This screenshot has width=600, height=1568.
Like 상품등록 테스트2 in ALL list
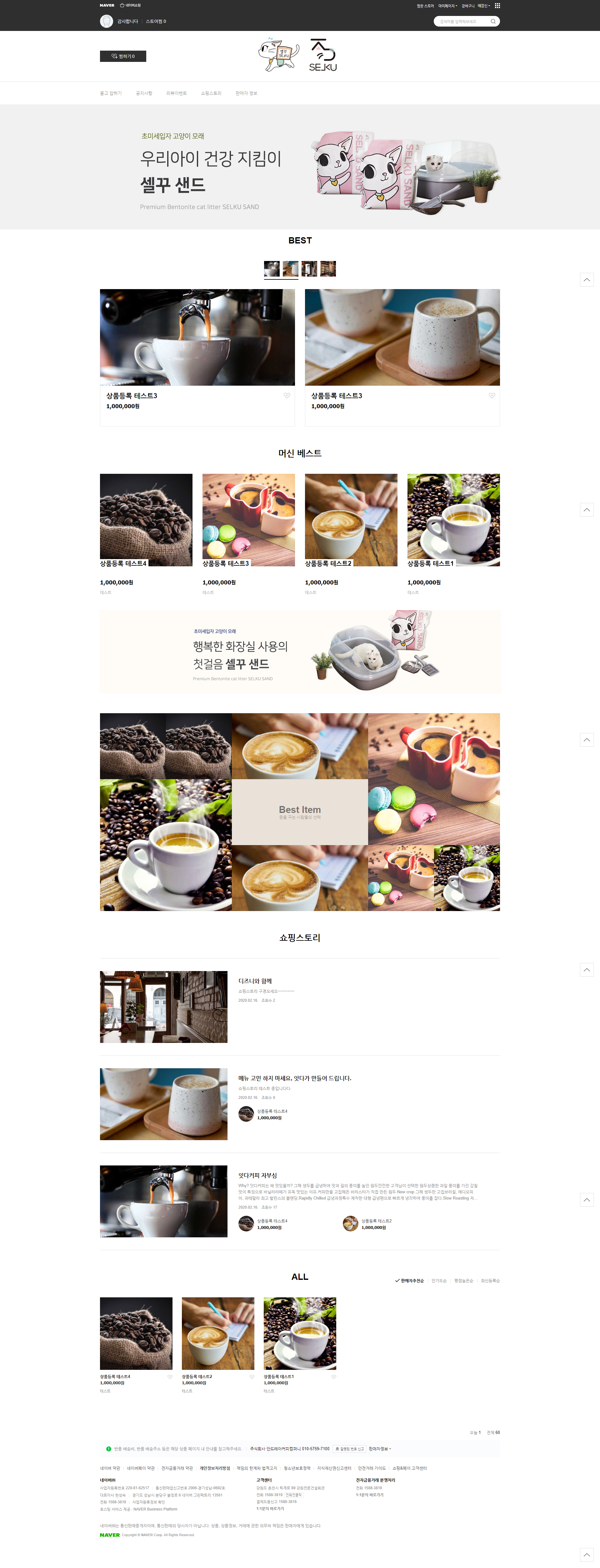(252, 1376)
